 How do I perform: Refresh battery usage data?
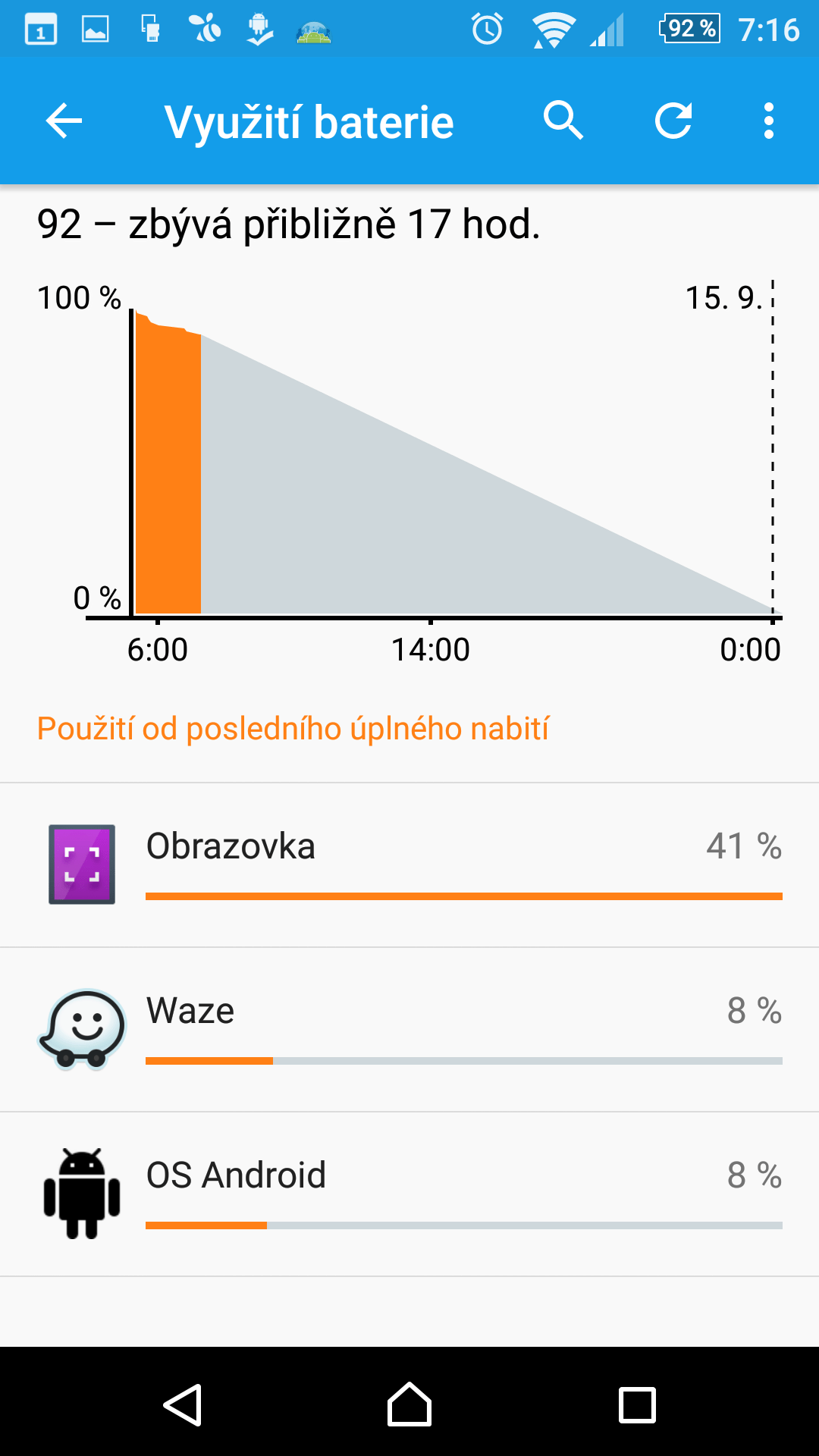(673, 121)
